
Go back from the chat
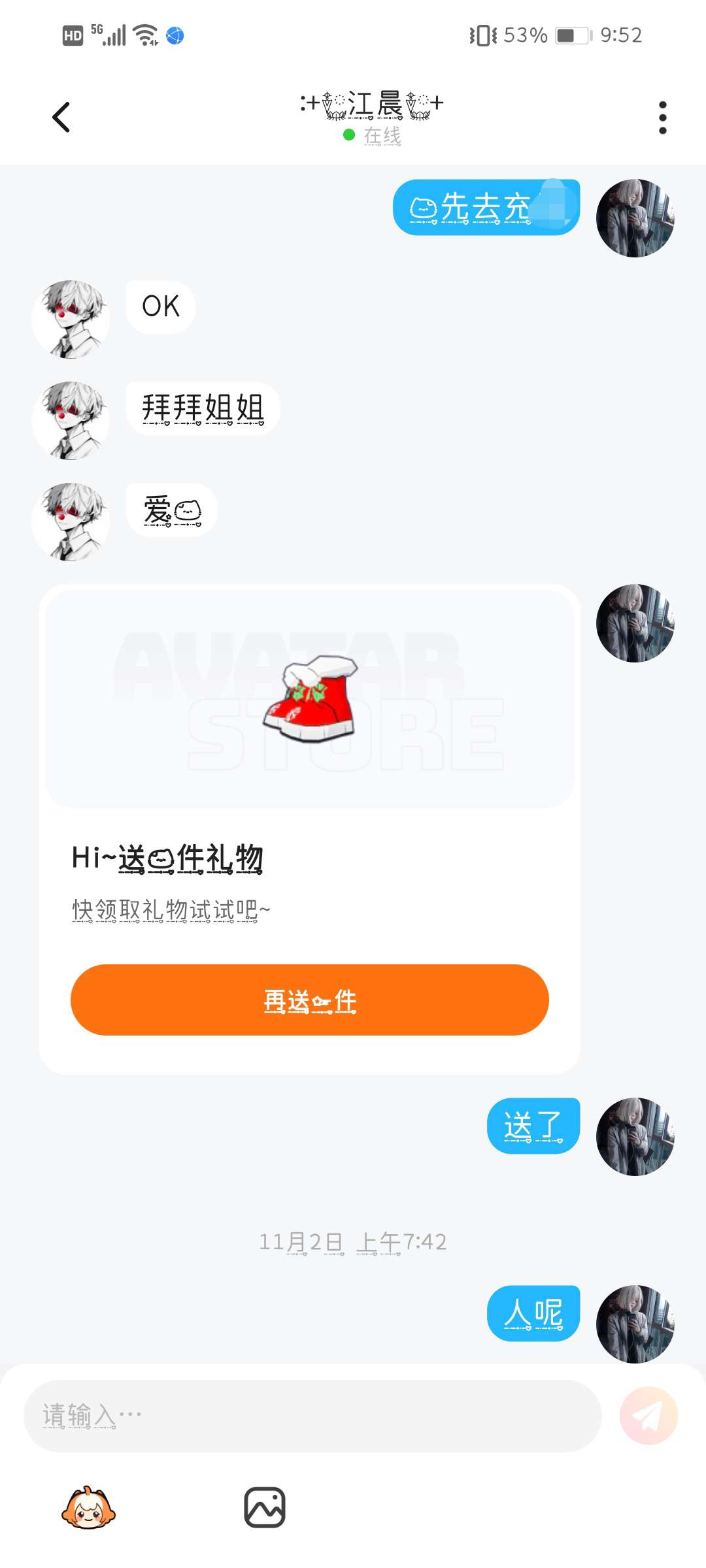pyautogui.click(x=61, y=118)
